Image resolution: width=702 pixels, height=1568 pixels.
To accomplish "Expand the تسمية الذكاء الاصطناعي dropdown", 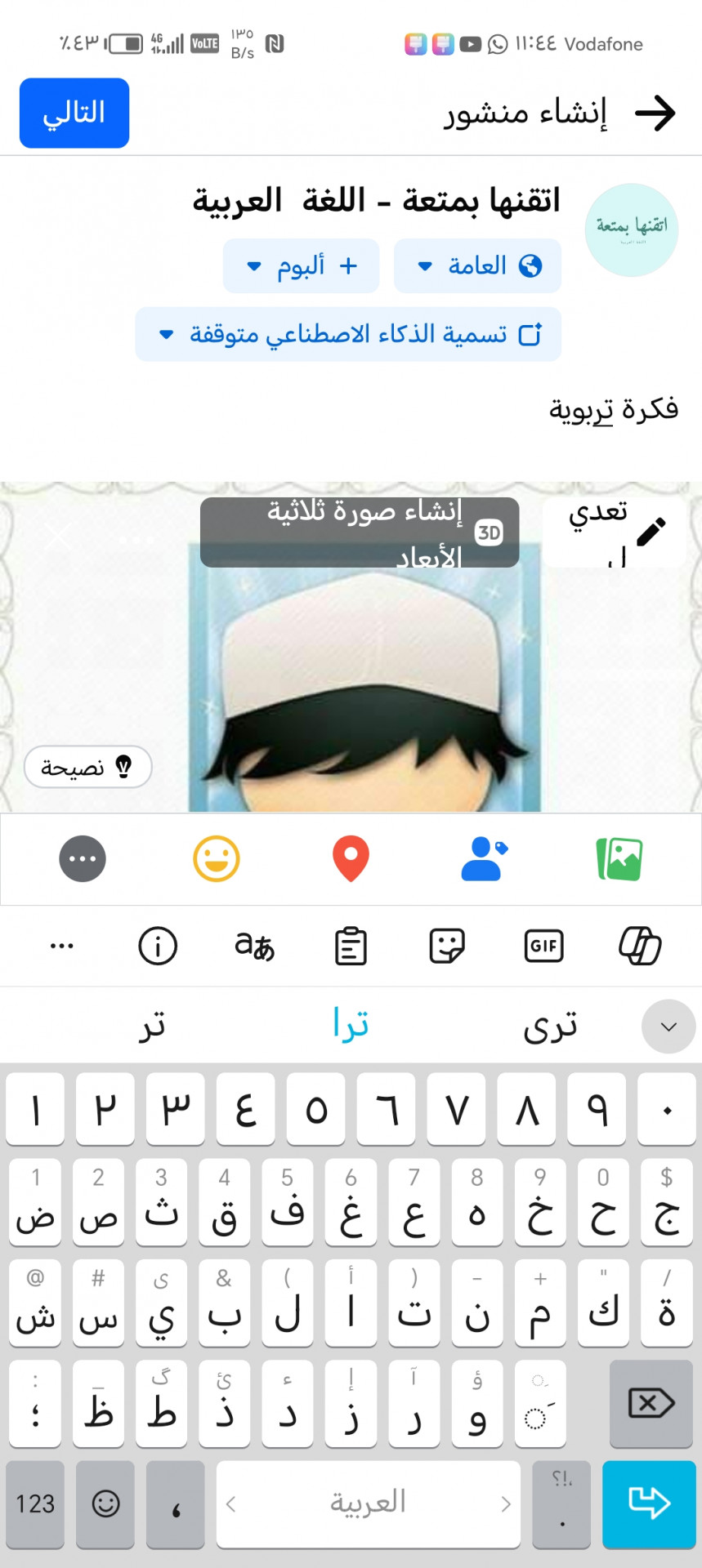I will (348, 335).
